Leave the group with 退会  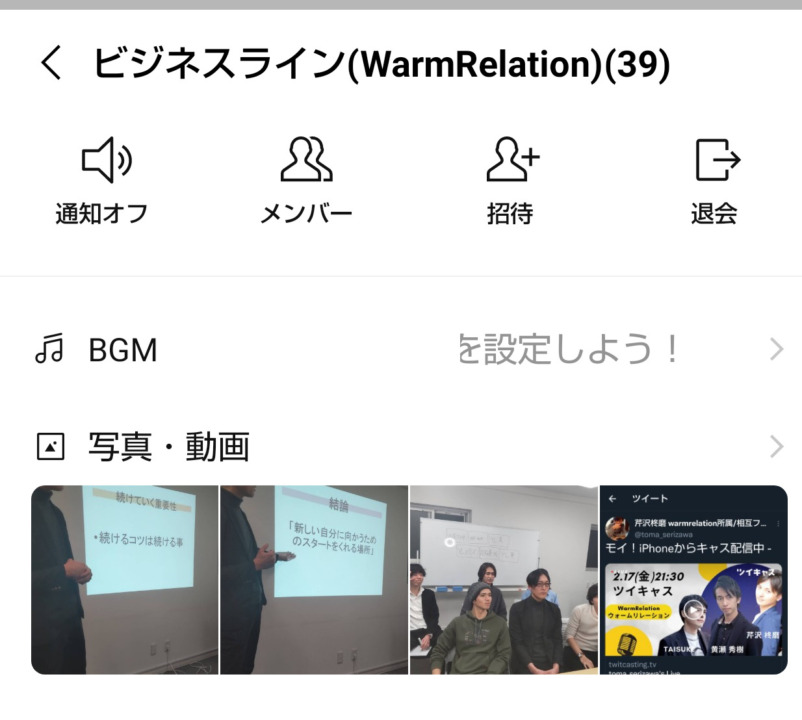click(x=714, y=181)
